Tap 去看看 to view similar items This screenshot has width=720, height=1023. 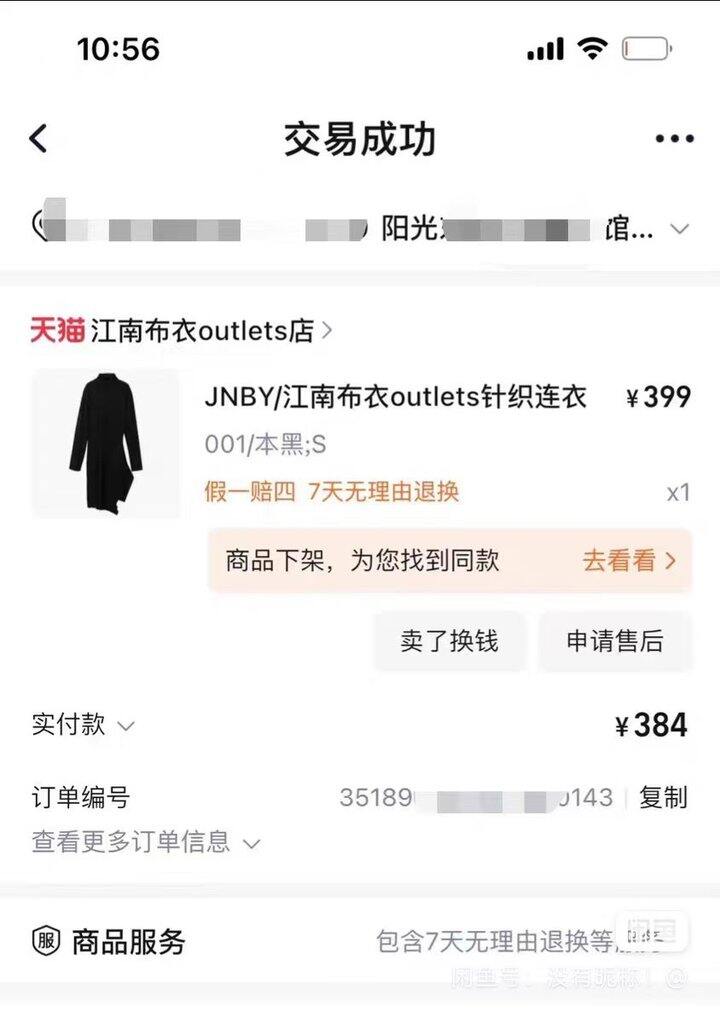[x=629, y=560]
